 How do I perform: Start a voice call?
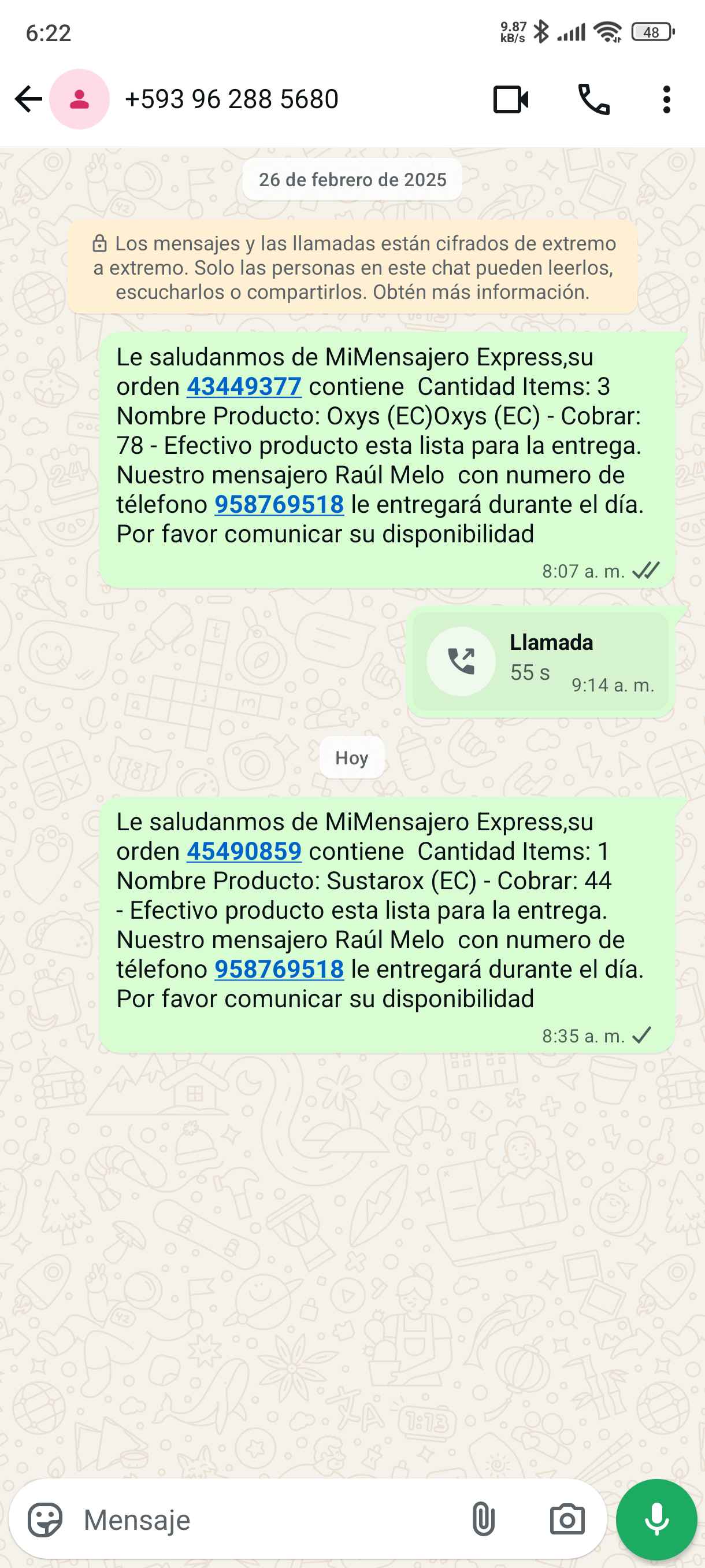pyautogui.click(x=593, y=99)
